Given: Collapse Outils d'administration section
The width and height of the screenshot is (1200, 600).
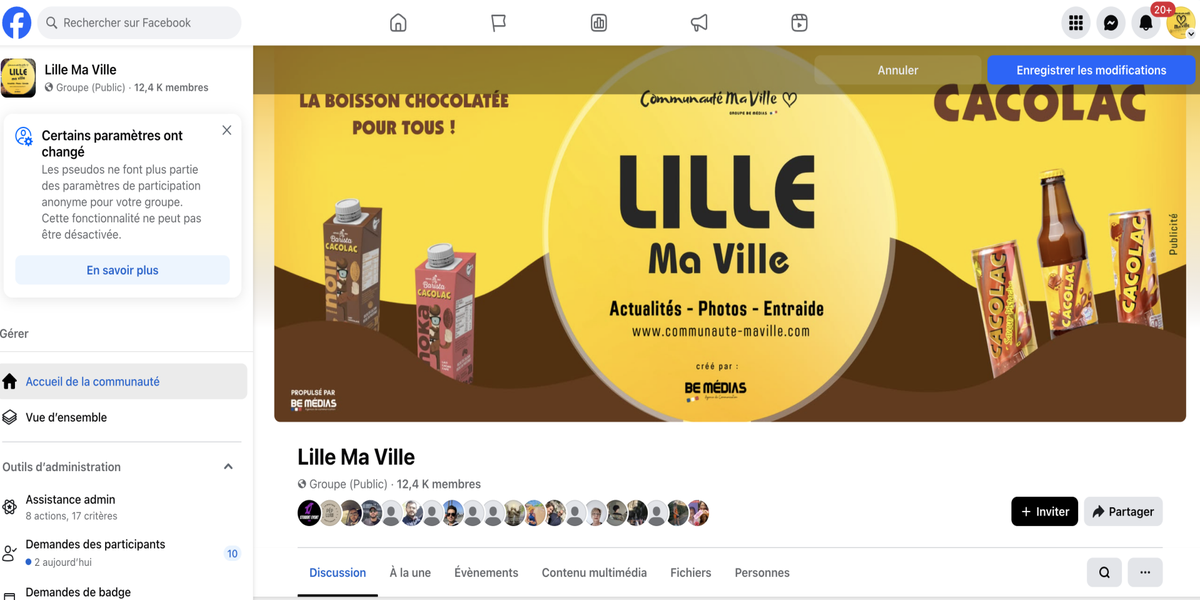Looking at the screenshot, I should point(228,467).
